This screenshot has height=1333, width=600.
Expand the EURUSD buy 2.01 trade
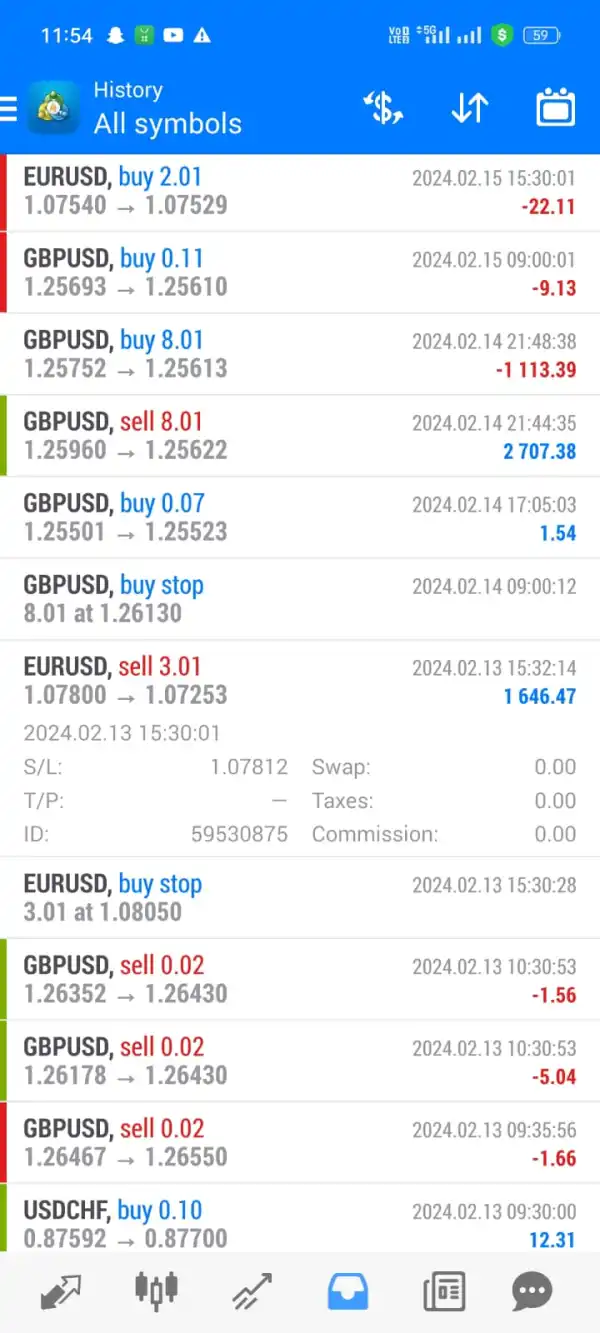pyautogui.click(x=300, y=192)
